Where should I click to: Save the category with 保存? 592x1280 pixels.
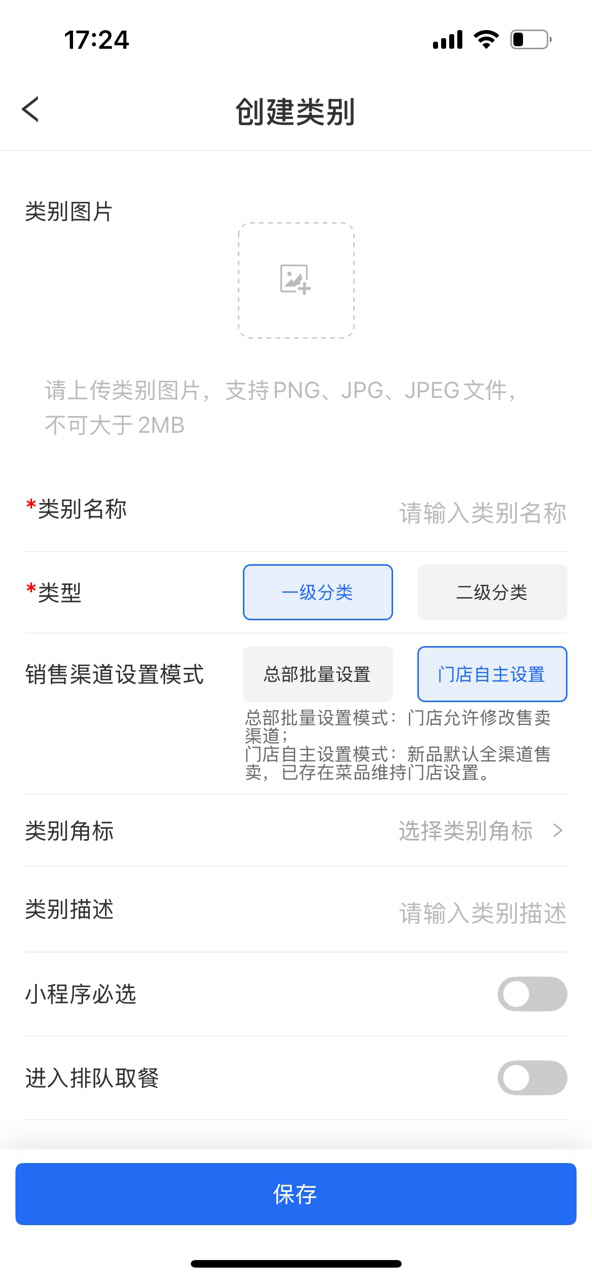296,1194
